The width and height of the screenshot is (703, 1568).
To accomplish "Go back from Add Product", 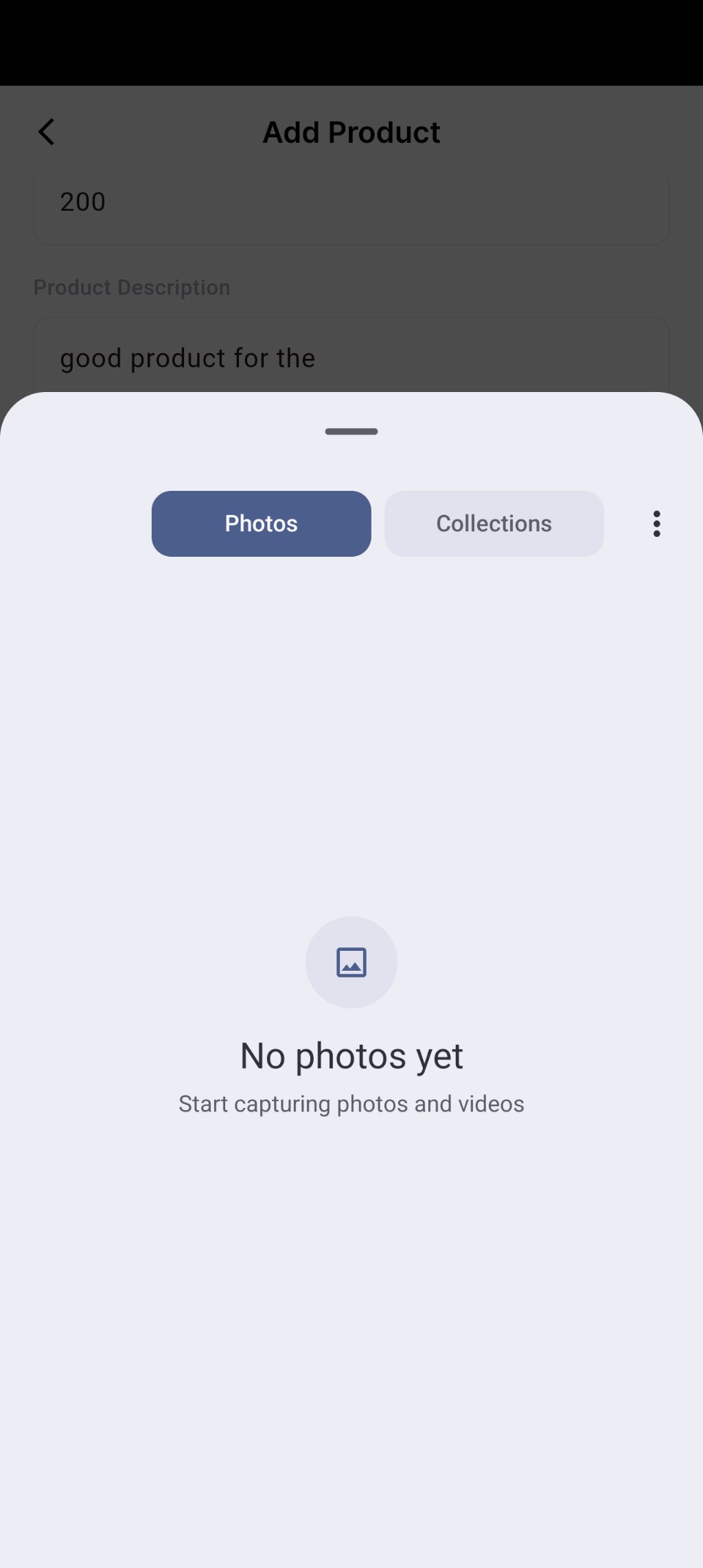I will tap(47, 132).
